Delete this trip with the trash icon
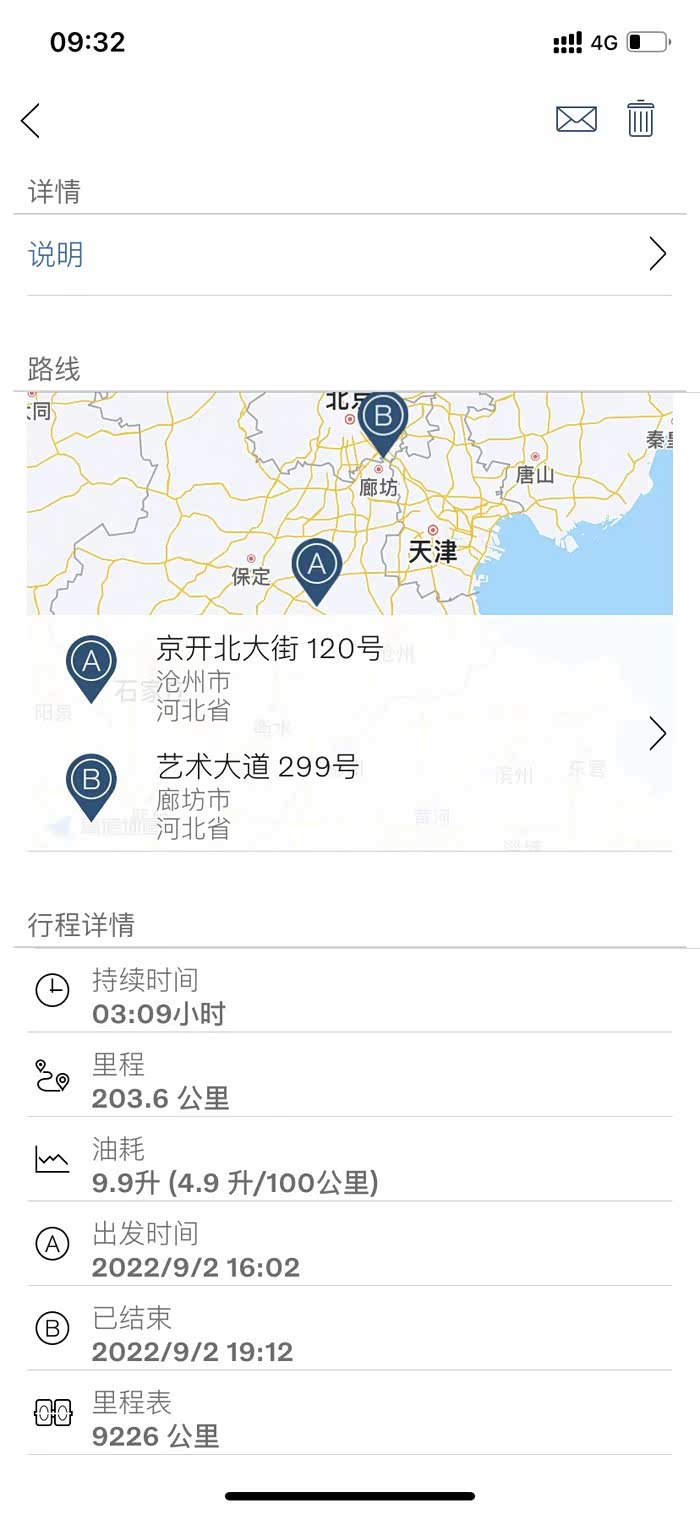The height and width of the screenshot is (1514, 700). click(640, 120)
